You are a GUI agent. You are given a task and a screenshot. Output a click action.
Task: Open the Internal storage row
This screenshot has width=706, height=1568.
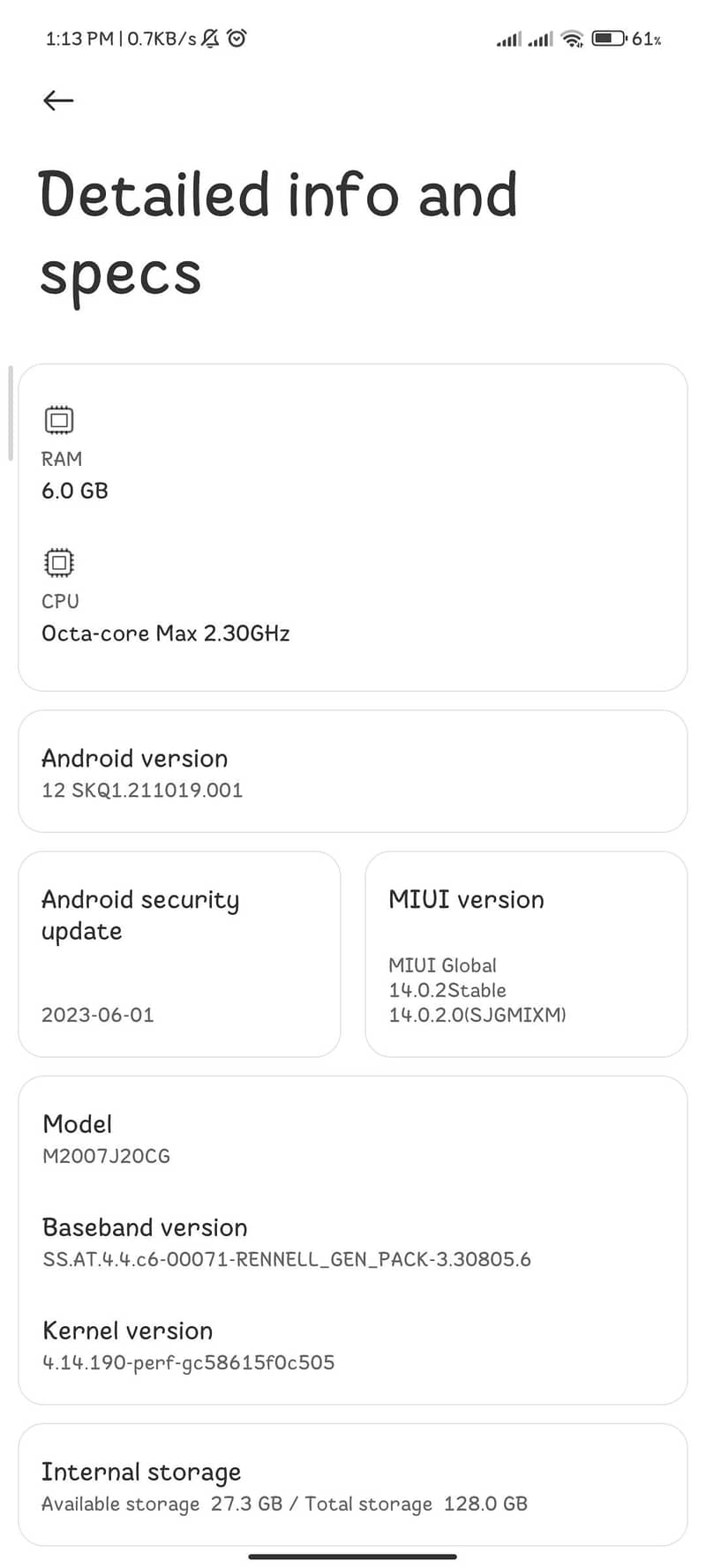pyautogui.click(x=352, y=1487)
